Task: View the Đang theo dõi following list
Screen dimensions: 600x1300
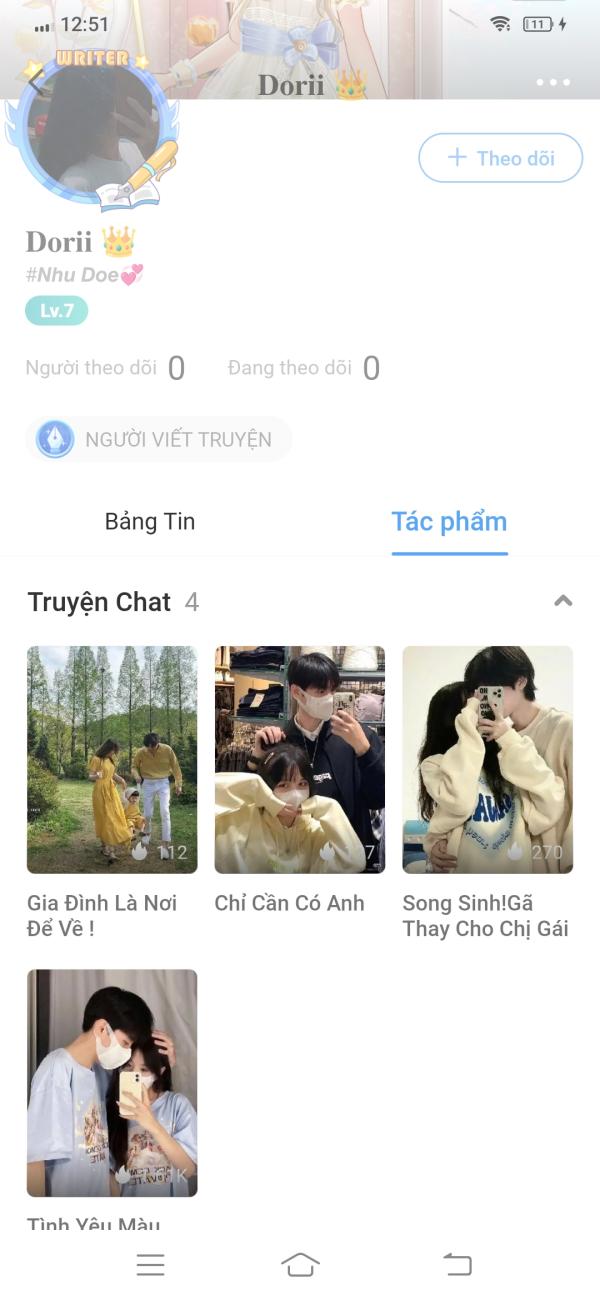Action: [304, 368]
